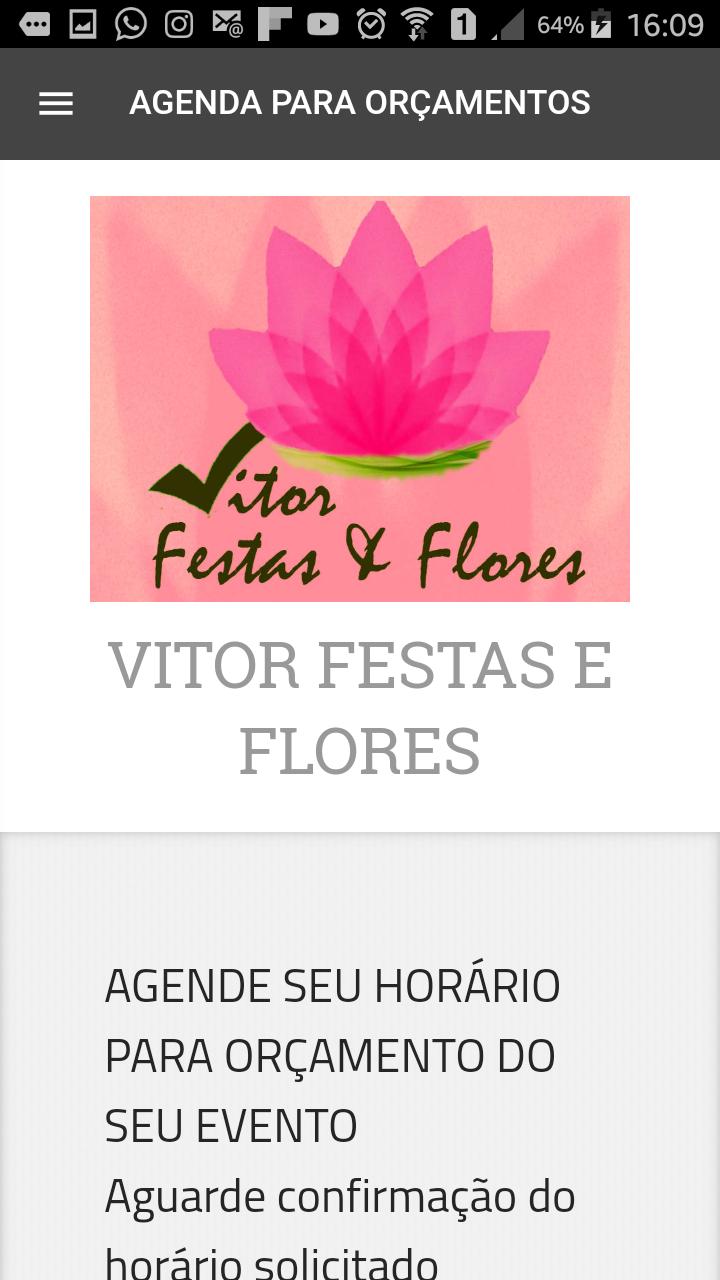Tap the AGENDA PARA ORÇAMENTOS title
Image resolution: width=720 pixels, height=1280 pixels.
pyautogui.click(x=360, y=103)
